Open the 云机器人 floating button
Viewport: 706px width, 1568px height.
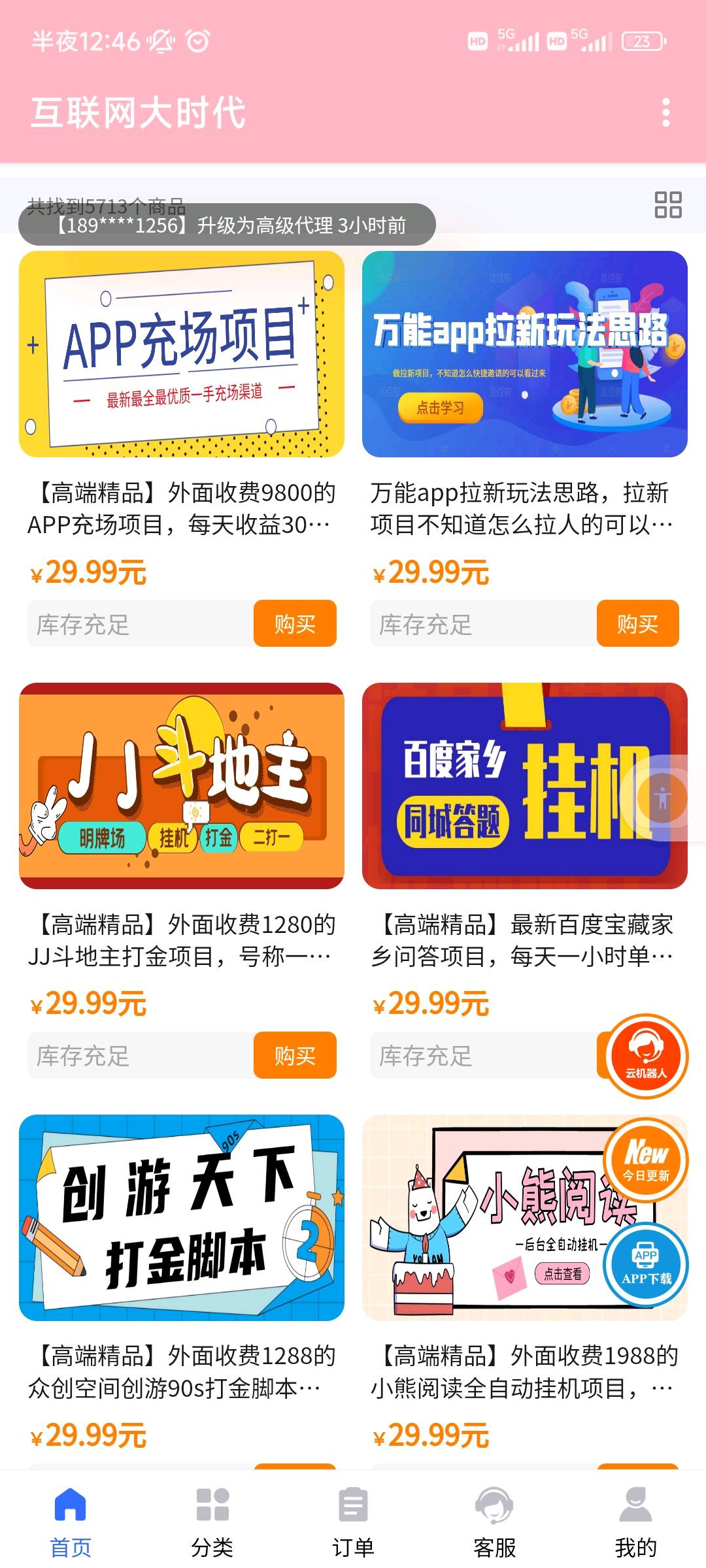646,1055
